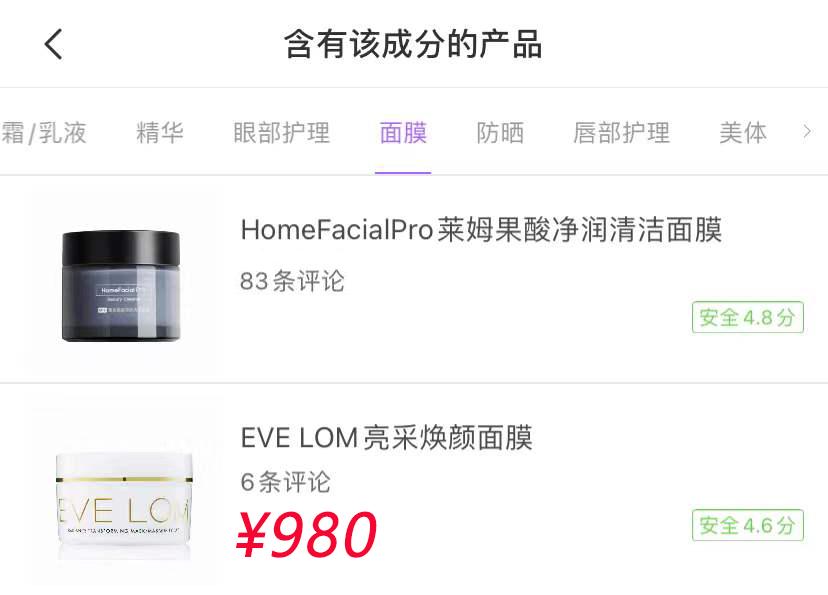The image size is (828, 595).
Task: Open EVE LOM亮采焕颜面膜 product
Action: 387,438
